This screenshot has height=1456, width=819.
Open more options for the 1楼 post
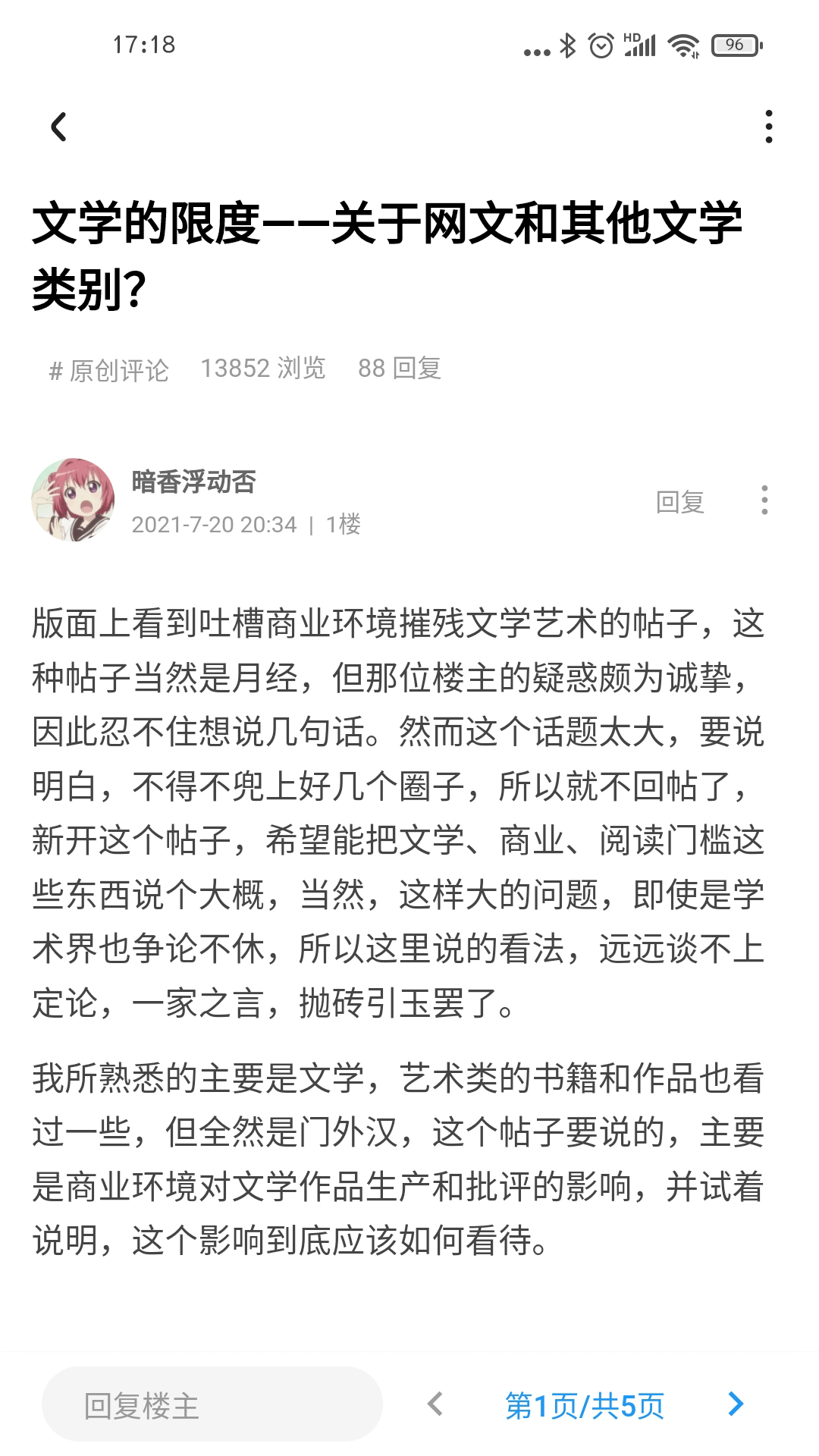coord(764,500)
